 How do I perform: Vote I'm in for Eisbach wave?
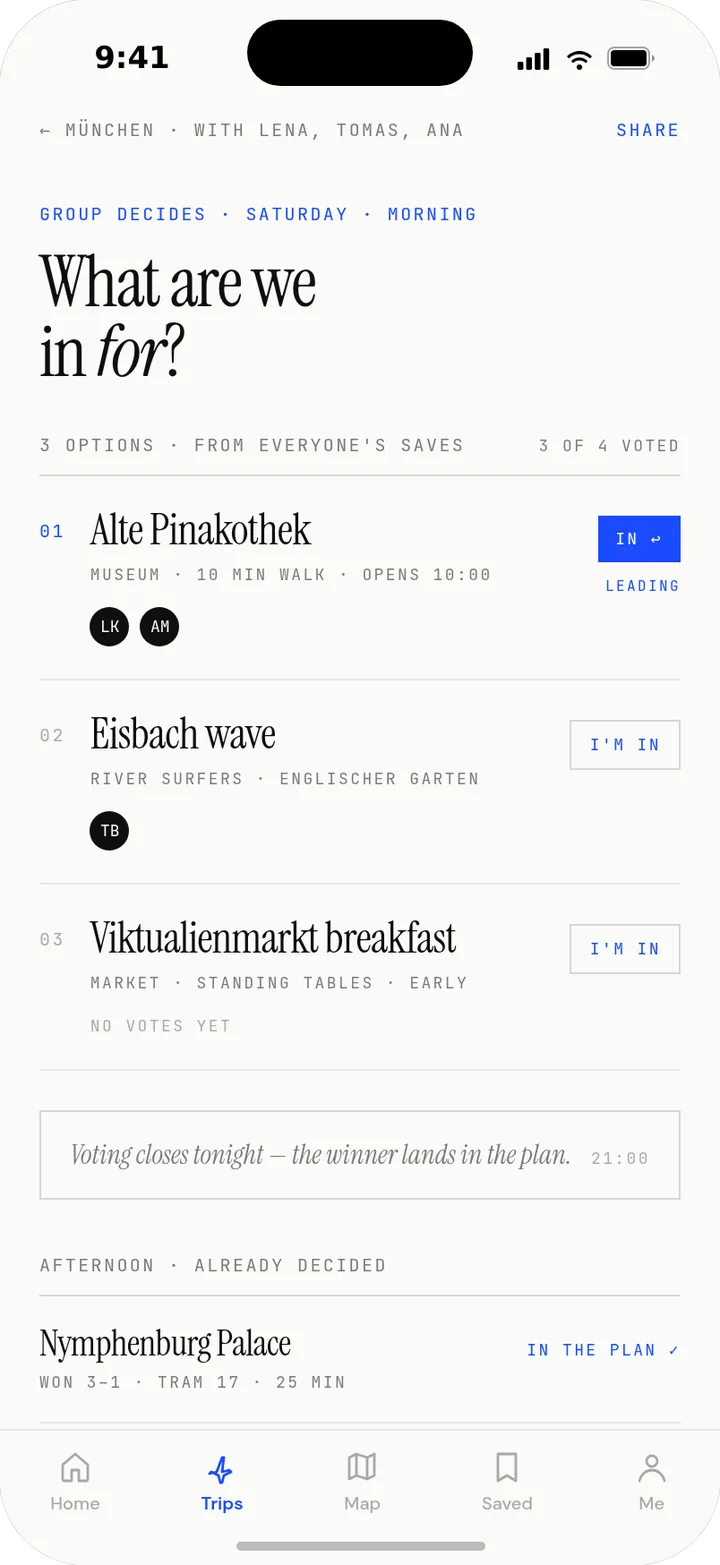pos(625,745)
